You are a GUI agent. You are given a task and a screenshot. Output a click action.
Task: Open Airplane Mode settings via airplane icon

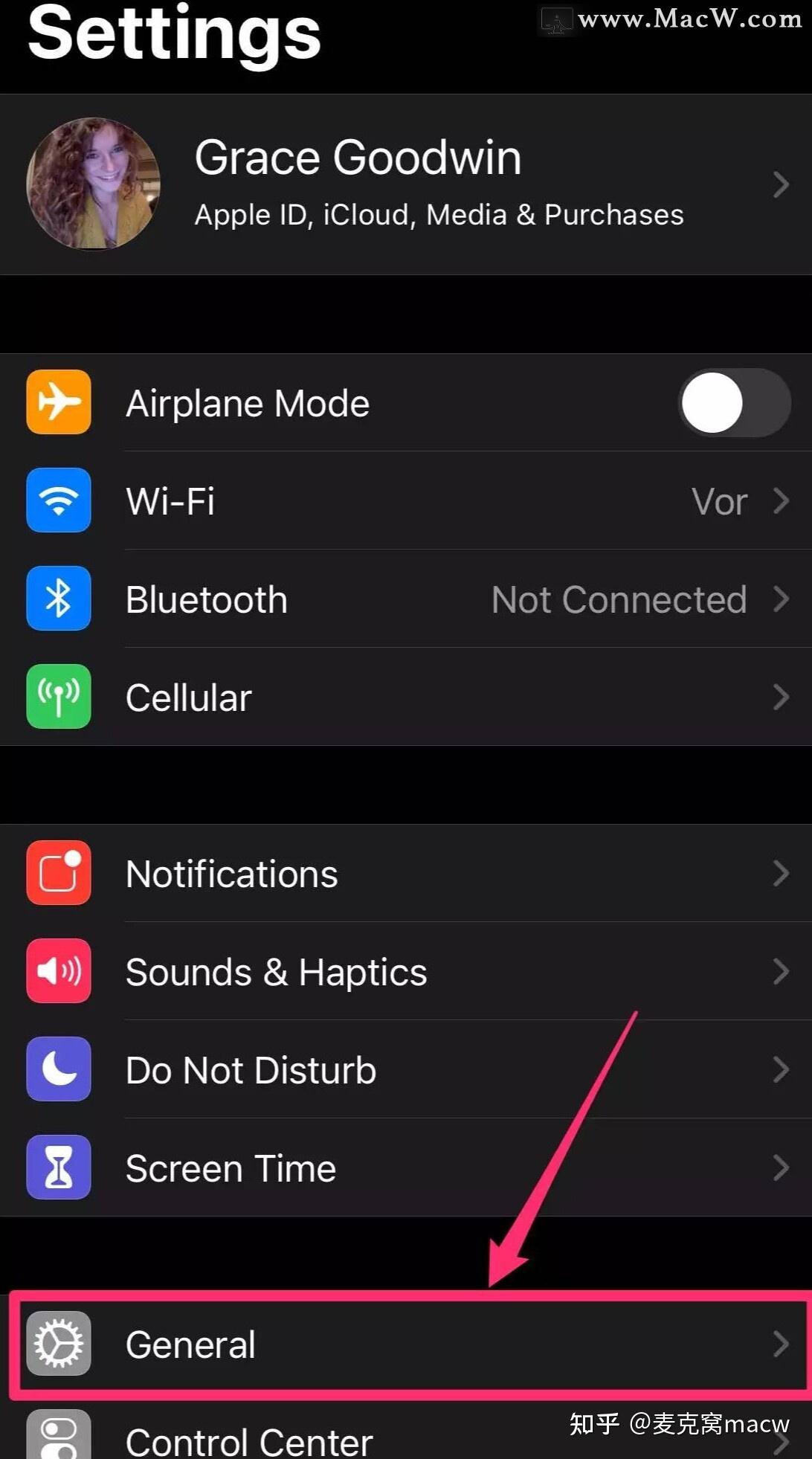58,402
